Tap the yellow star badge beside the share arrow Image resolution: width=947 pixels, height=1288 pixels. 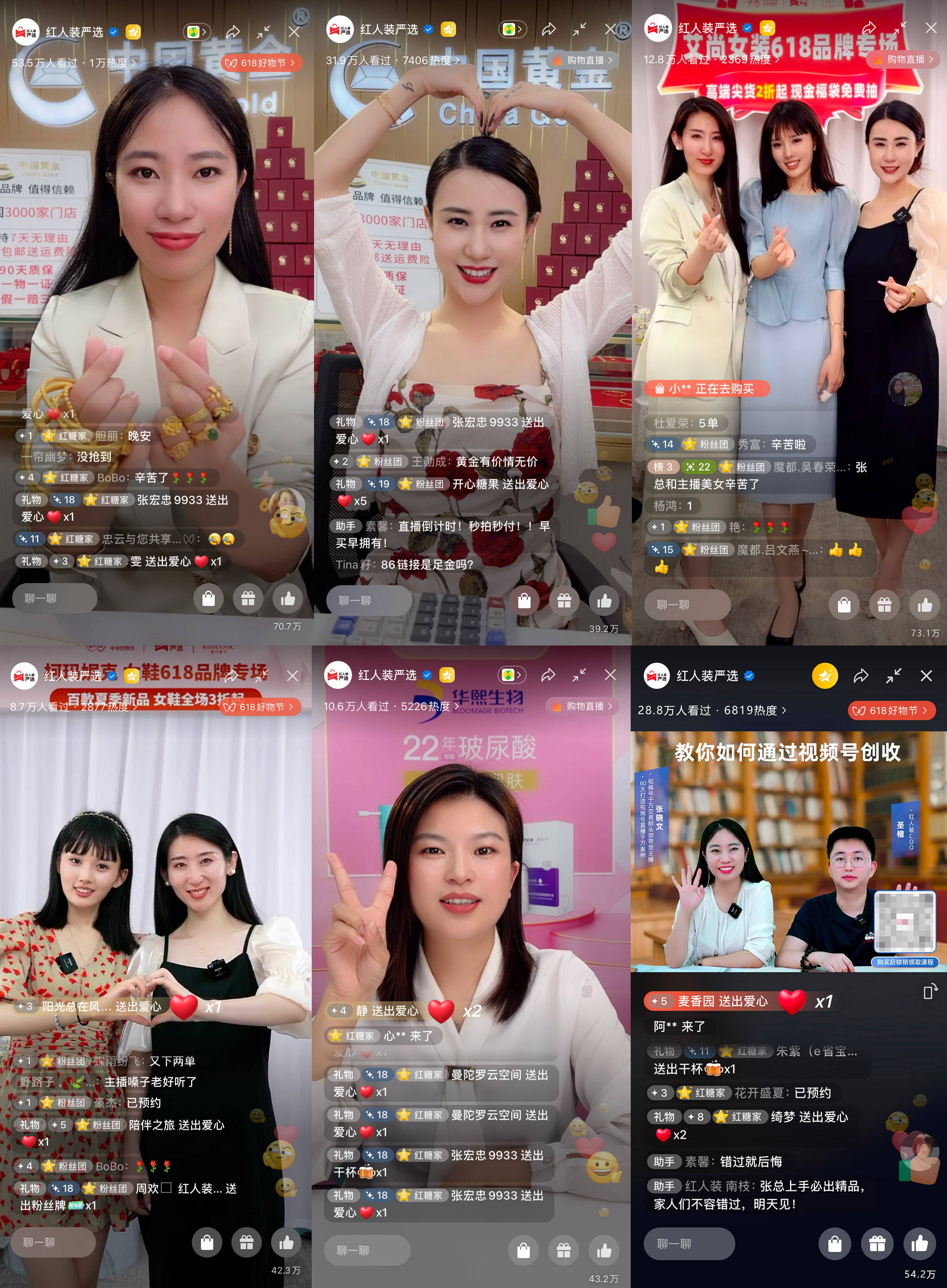[826, 676]
